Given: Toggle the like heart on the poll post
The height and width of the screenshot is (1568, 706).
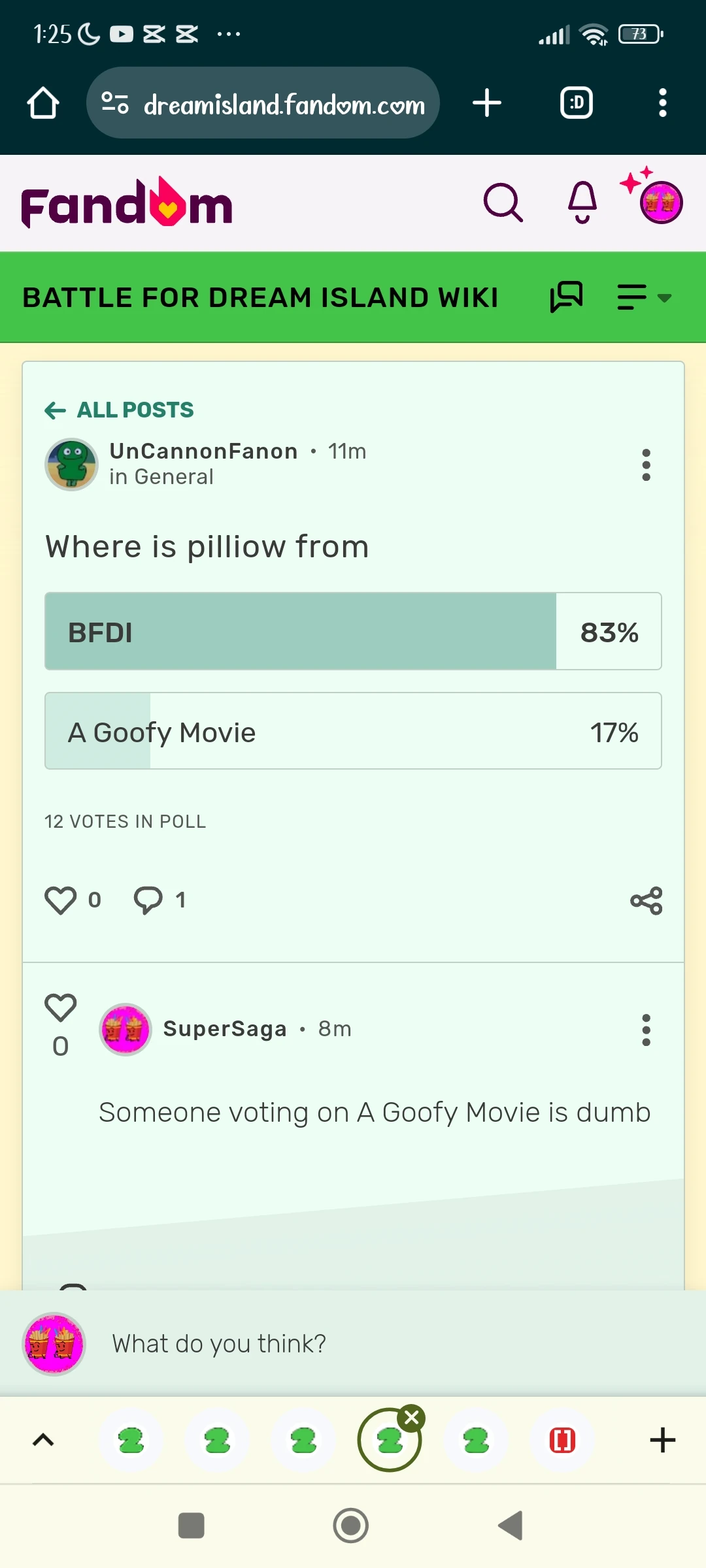Looking at the screenshot, I should pyautogui.click(x=61, y=899).
